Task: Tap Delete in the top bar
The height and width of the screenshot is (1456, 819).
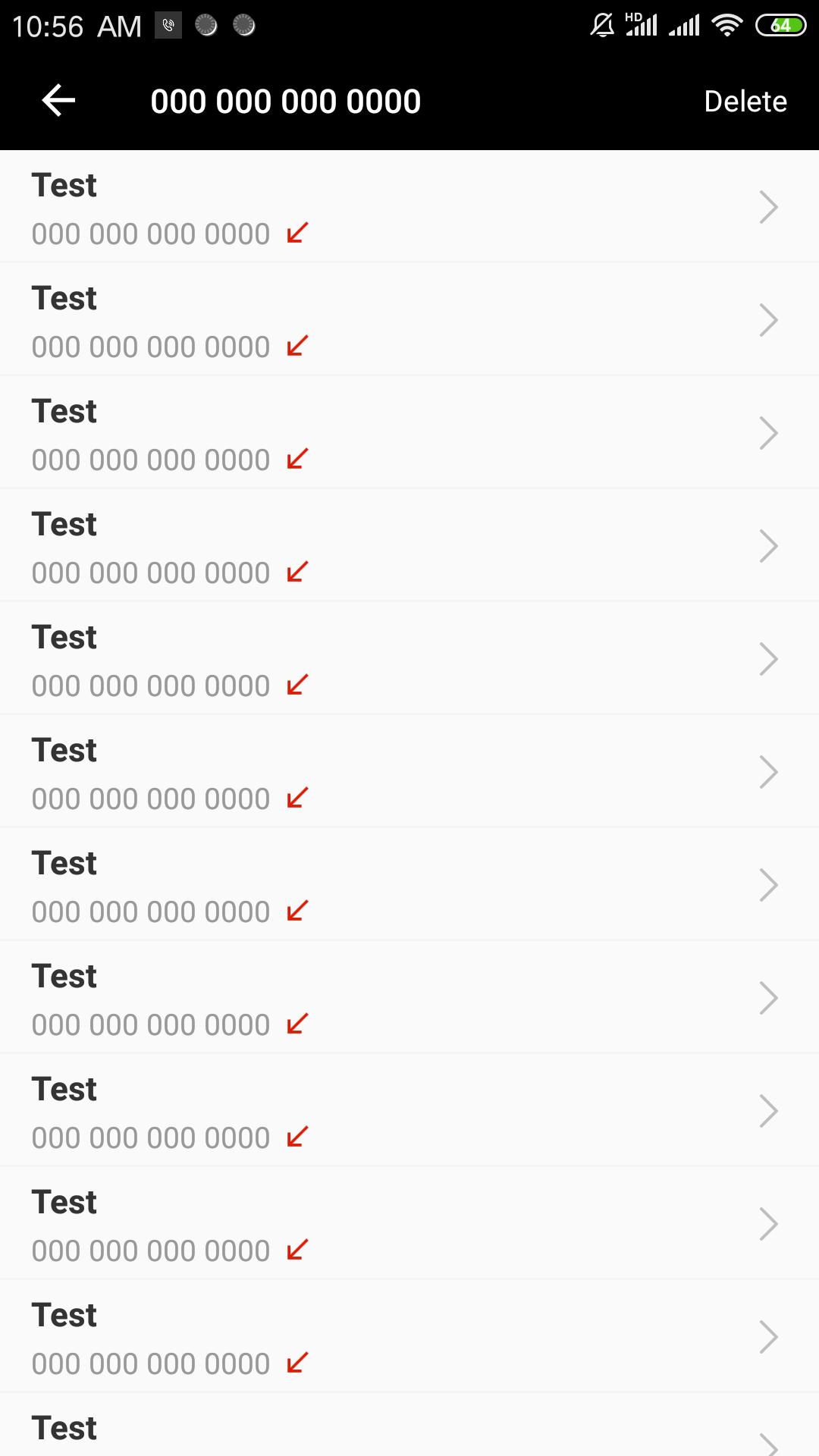Action: pyautogui.click(x=745, y=102)
